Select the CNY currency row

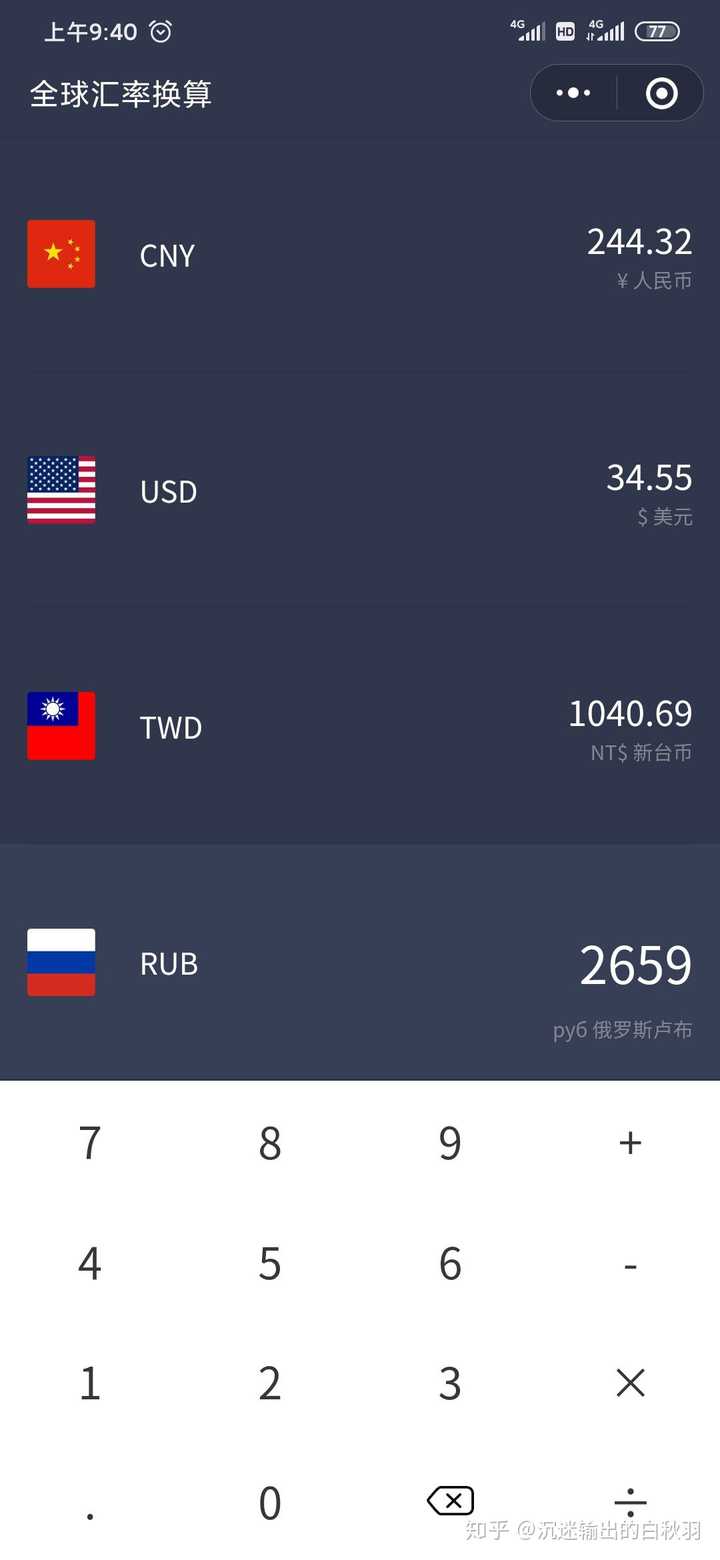pyautogui.click(x=360, y=254)
